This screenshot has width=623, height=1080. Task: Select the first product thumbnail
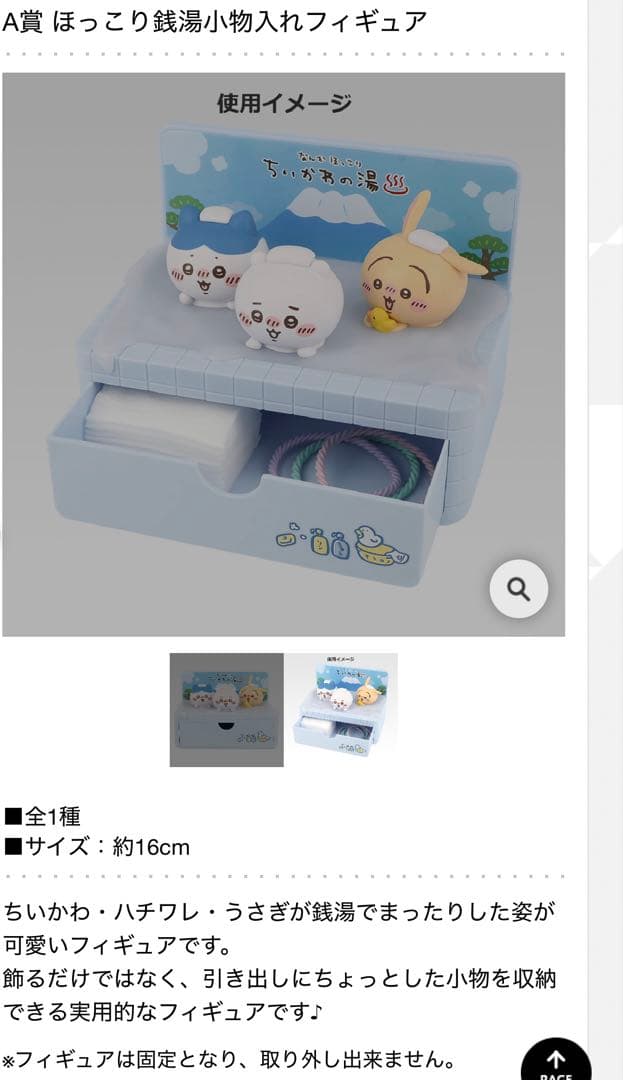226,709
